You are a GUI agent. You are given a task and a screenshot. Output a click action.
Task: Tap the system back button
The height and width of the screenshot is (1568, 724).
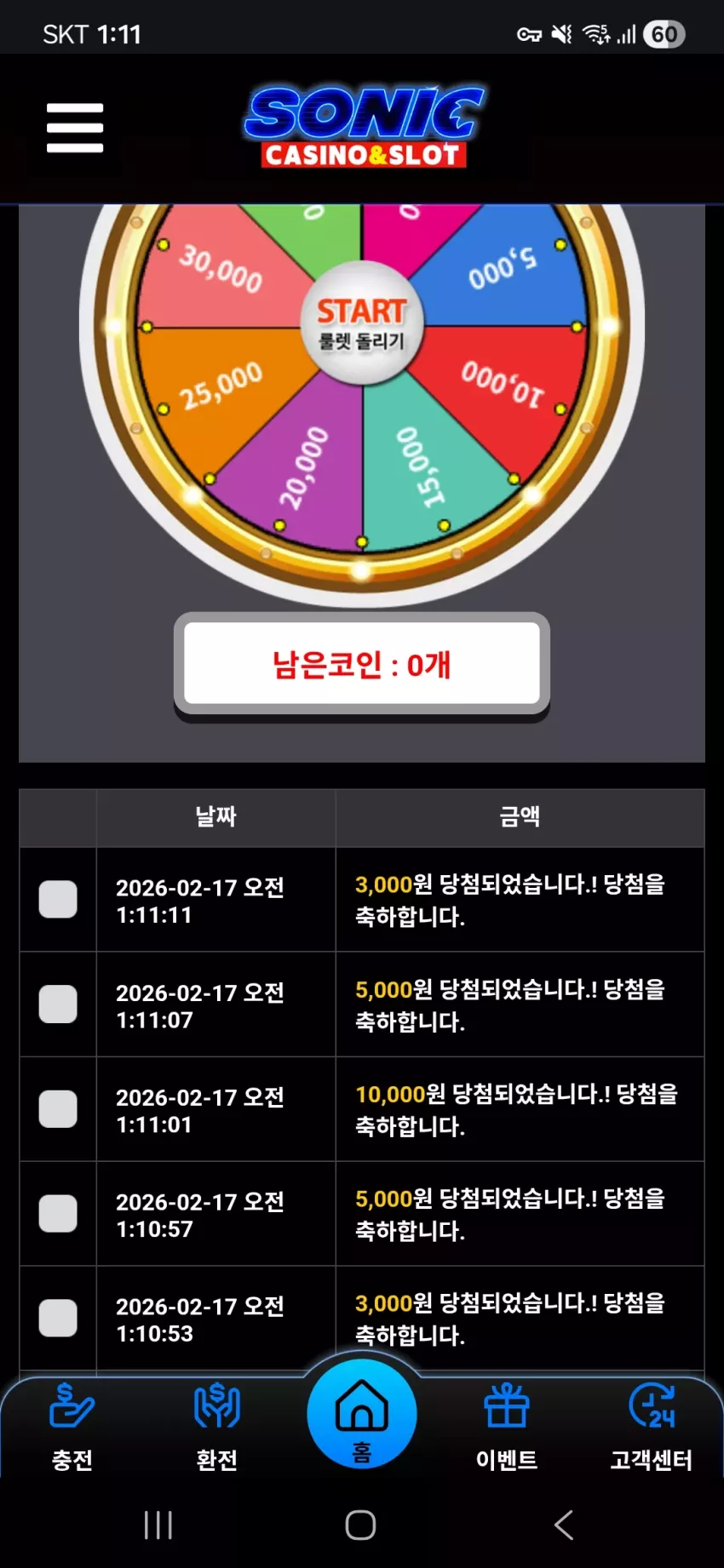tap(563, 1525)
